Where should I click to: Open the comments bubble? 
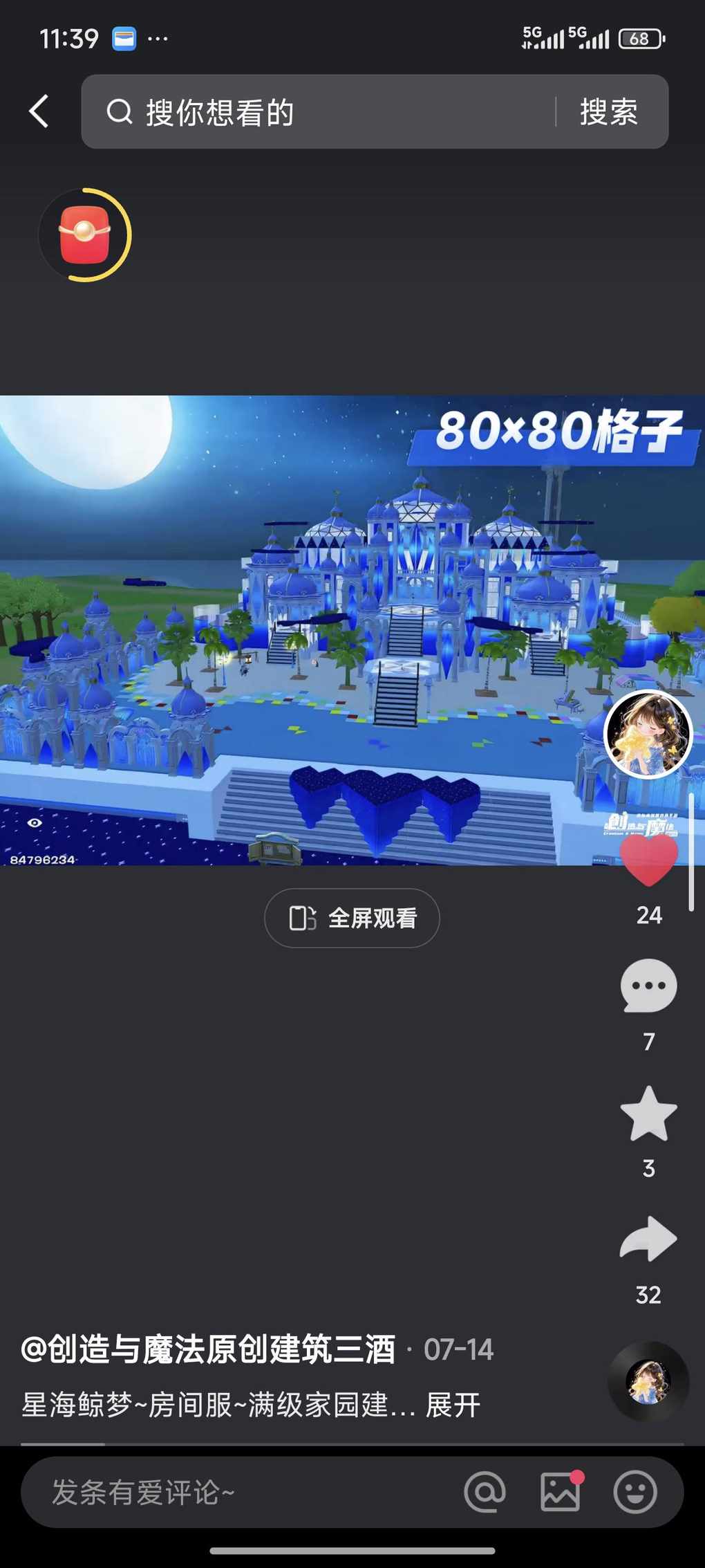point(648,986)
